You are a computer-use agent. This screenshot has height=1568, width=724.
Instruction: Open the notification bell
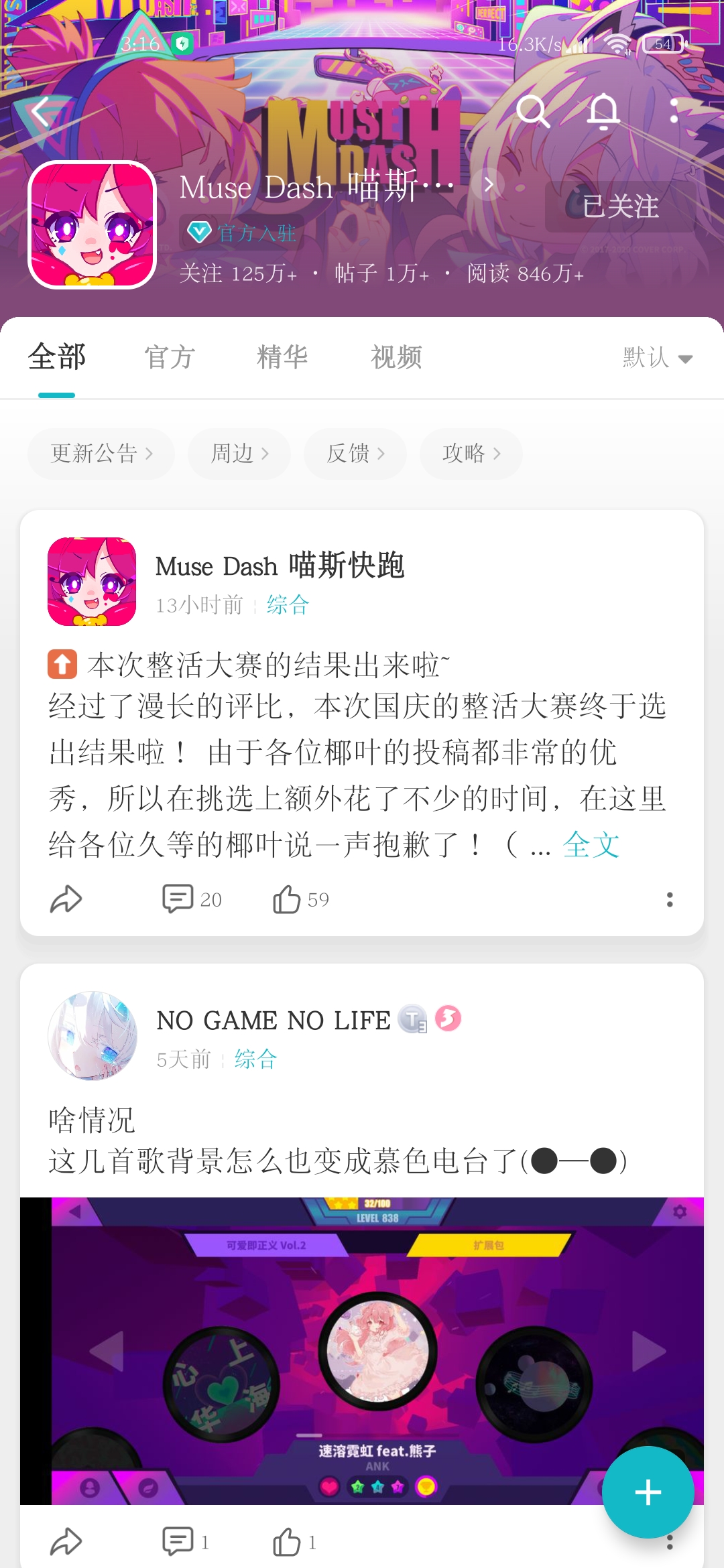[604, 113]
